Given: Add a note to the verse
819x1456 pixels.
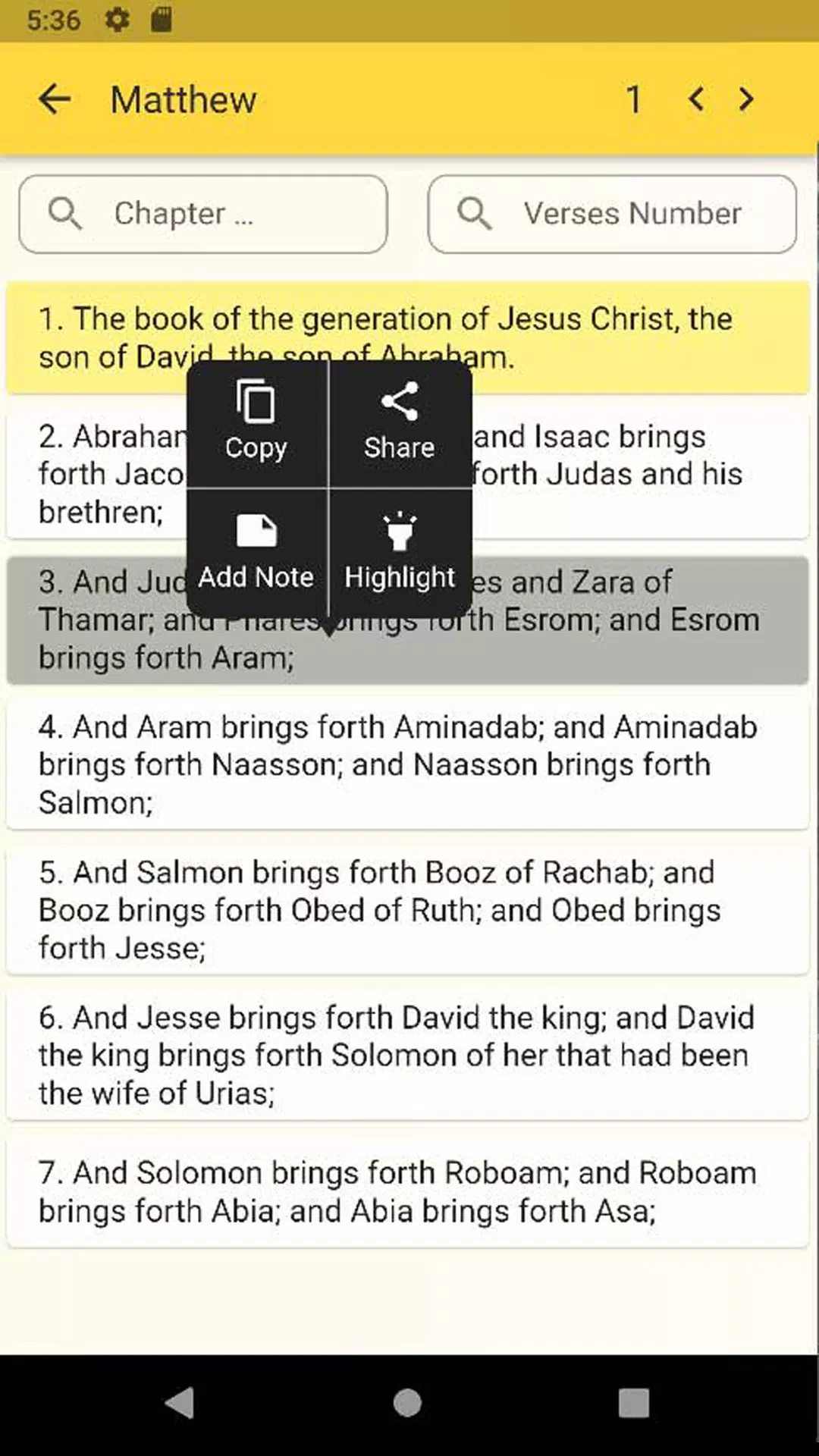Looking at the screenshot, I should click(256, 552).
